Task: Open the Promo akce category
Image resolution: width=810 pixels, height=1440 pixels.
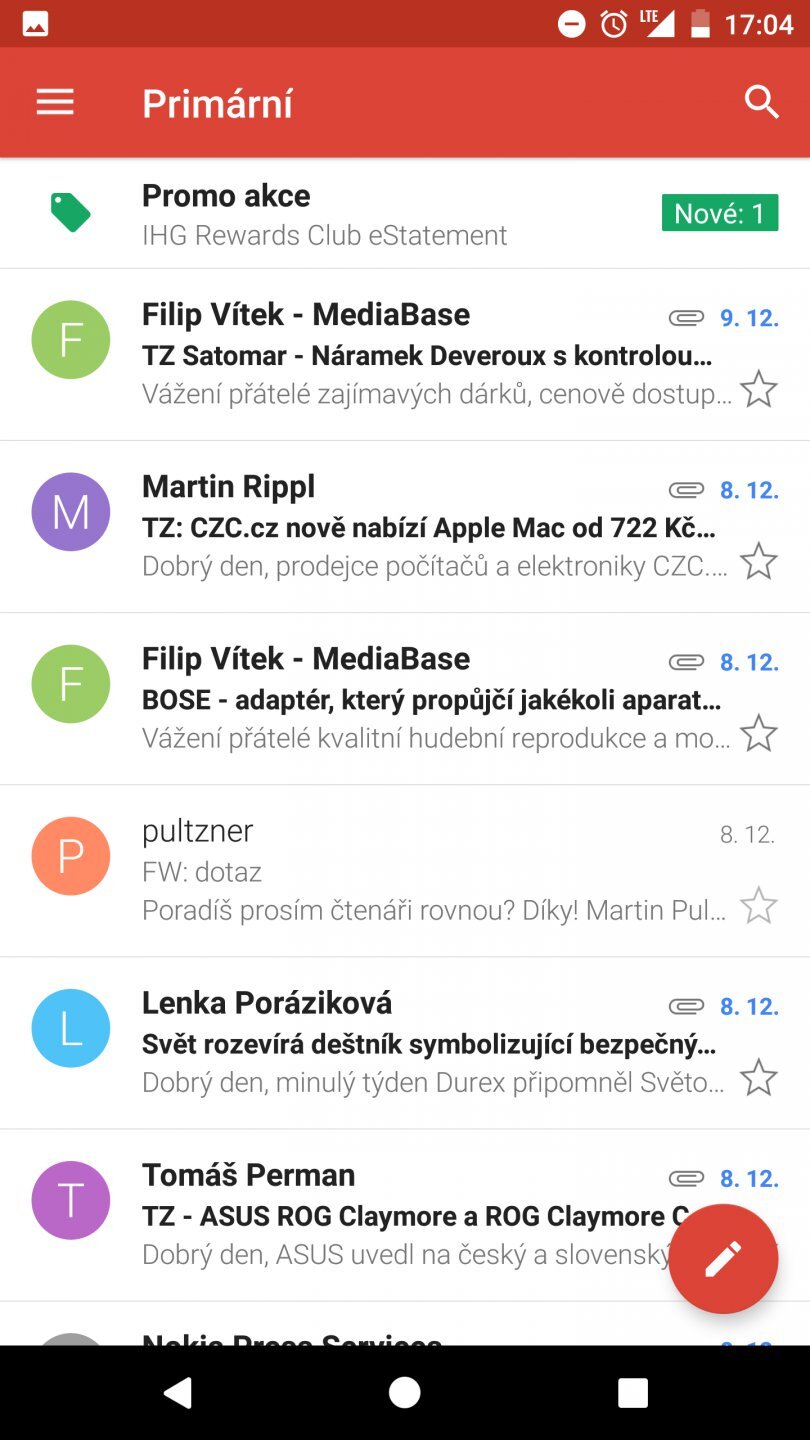Action: tap(400, 213)
